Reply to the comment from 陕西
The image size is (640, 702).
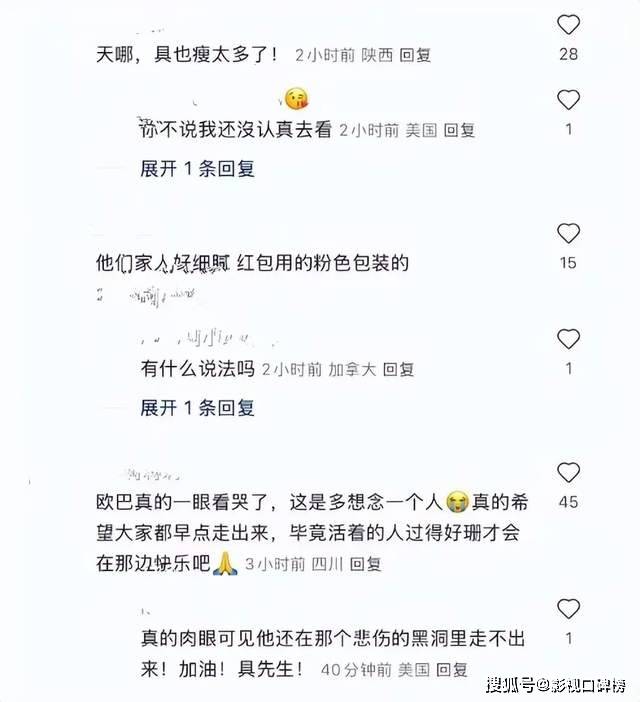[414, 55]
